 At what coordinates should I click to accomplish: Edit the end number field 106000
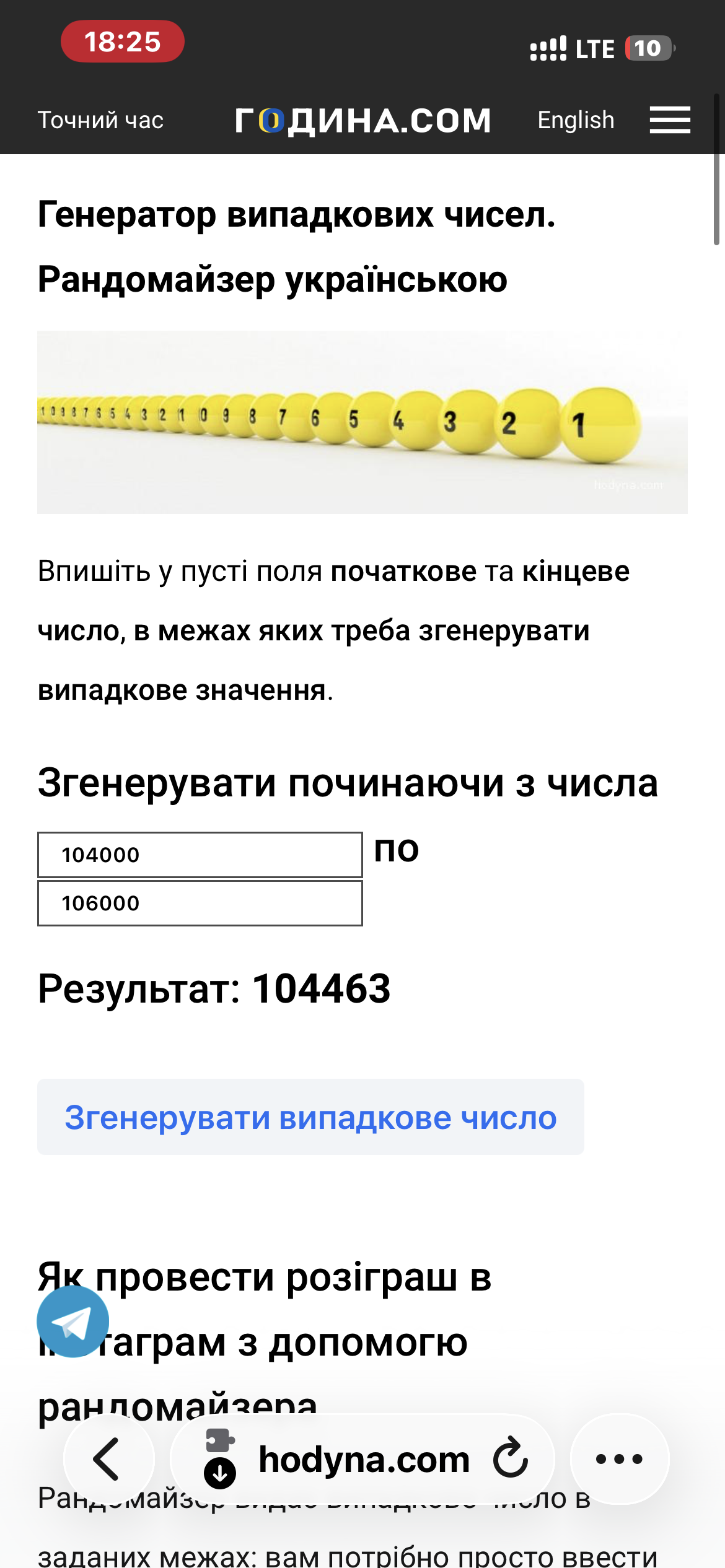pyautogui.click(x=200, y=903)
